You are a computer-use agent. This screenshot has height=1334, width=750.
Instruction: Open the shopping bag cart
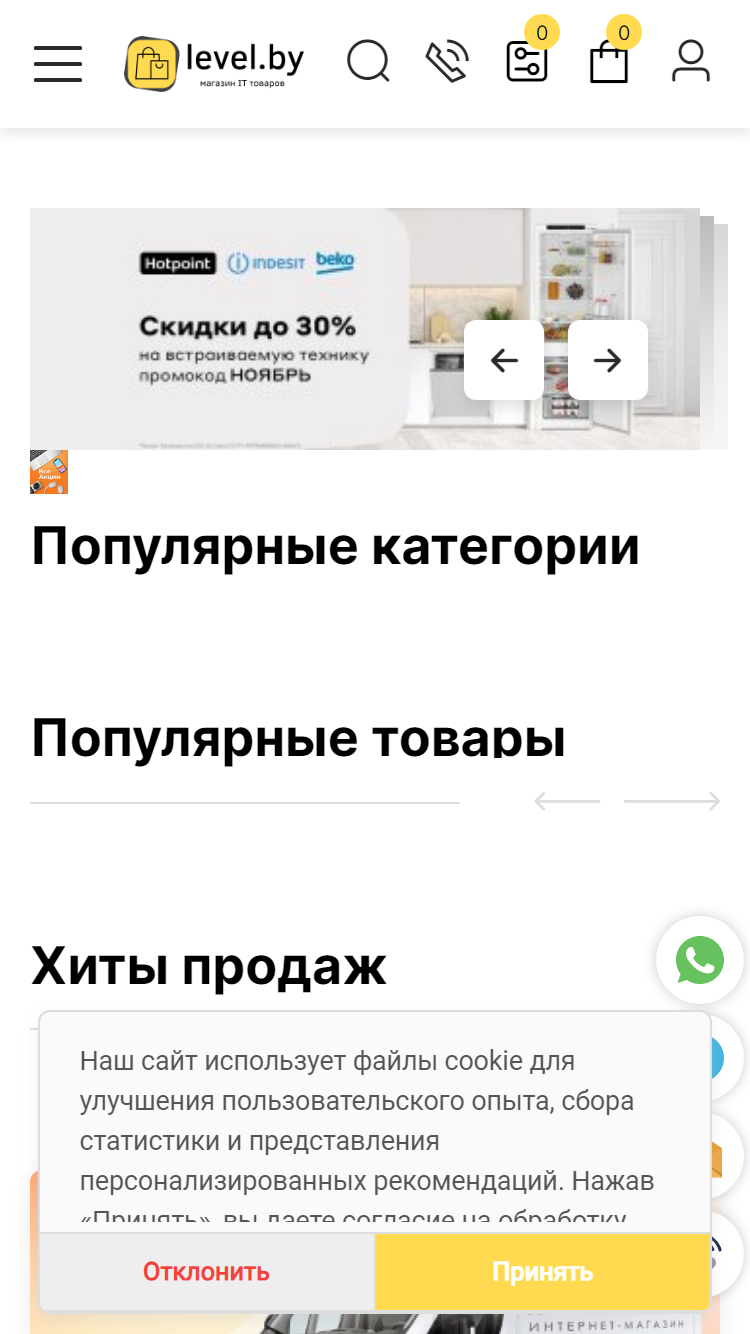click(x=609, y=62)
